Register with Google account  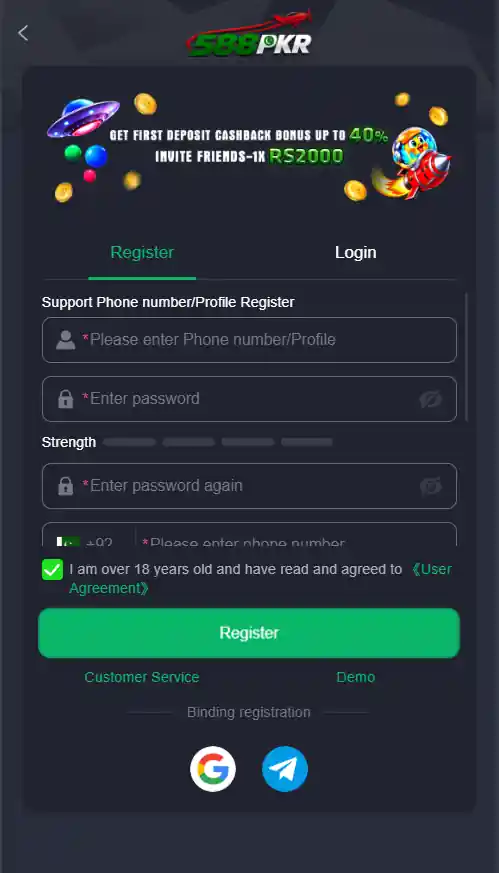pyautogui.click(x=213, y=769)
